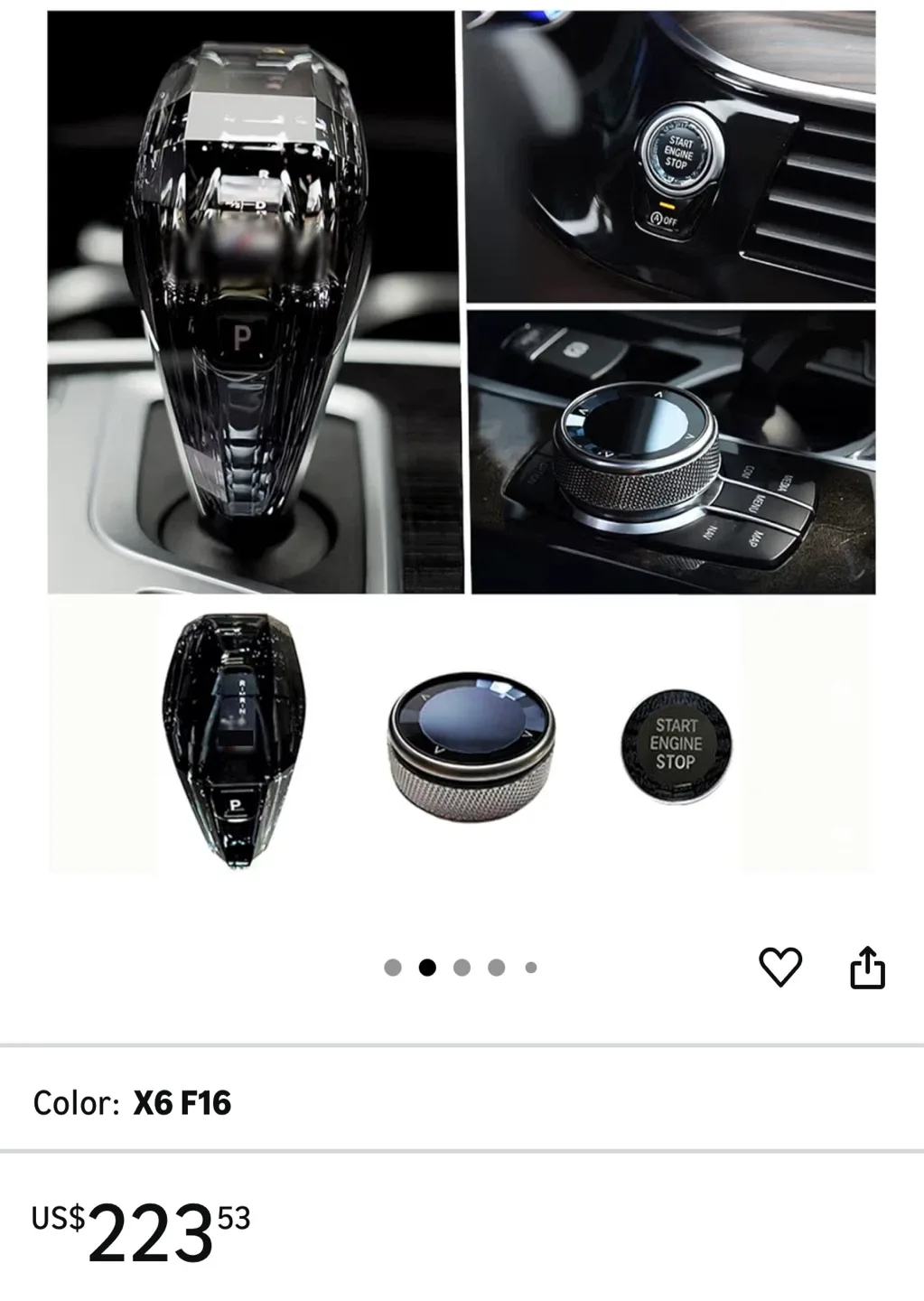924x1301 pixels.
Task: Share this product listing
Action: pos(867,967)
